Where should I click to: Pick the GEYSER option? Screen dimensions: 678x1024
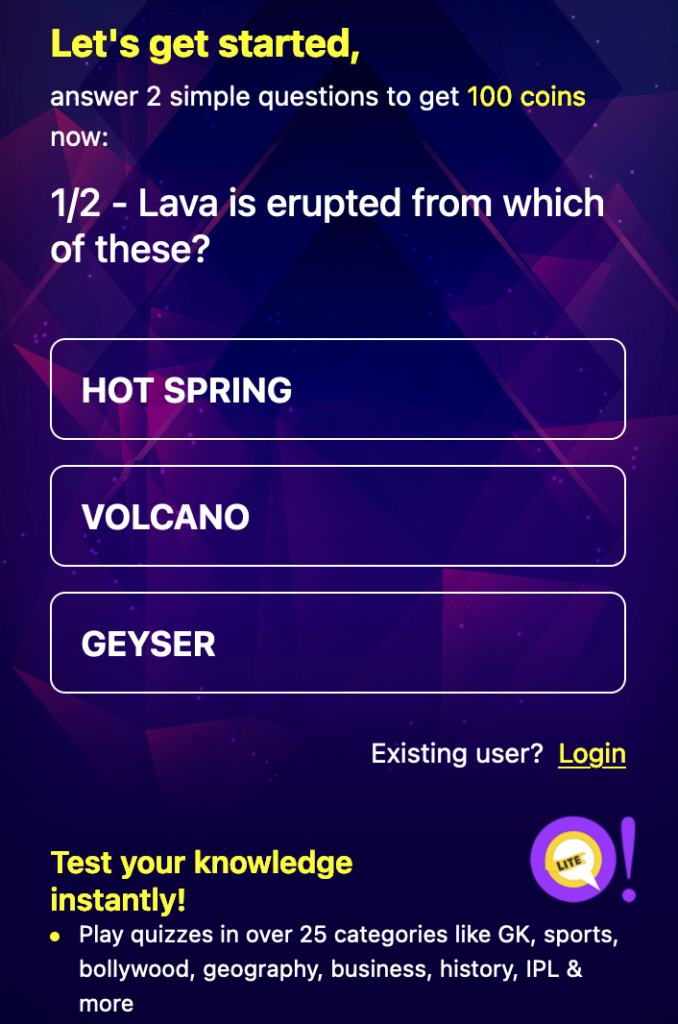point(337,643)
